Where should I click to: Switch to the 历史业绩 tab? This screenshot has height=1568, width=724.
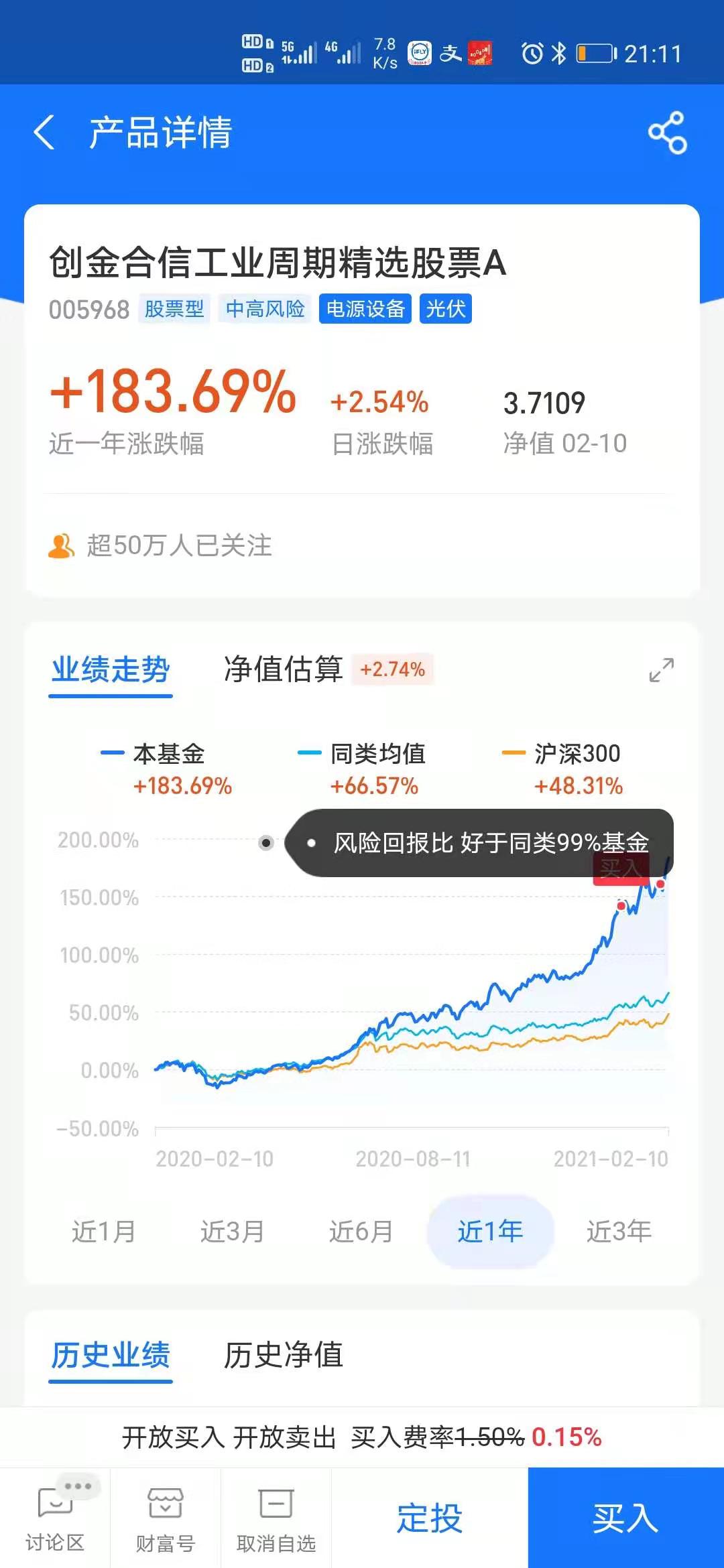click(x=111, y=1356)
